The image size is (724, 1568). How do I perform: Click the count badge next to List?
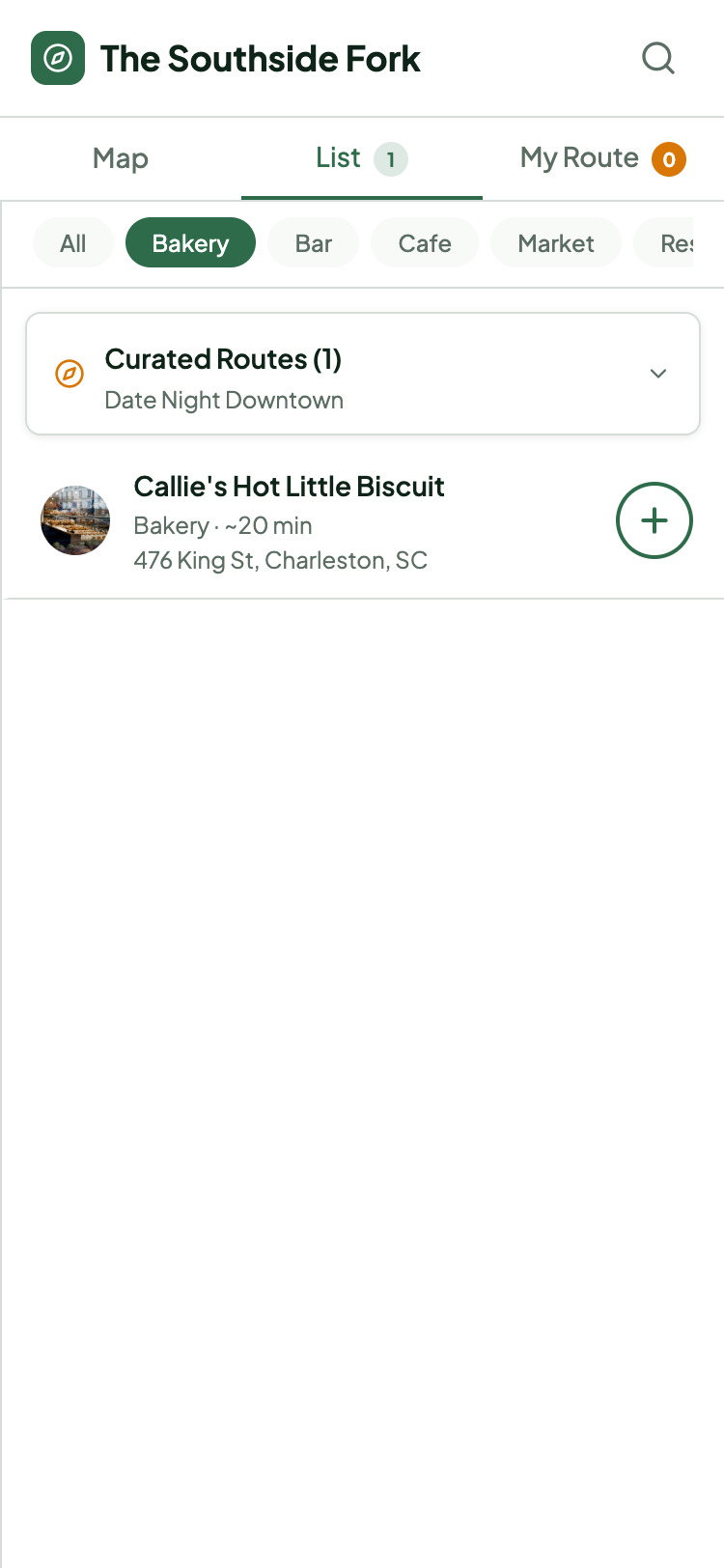[390, 159]
